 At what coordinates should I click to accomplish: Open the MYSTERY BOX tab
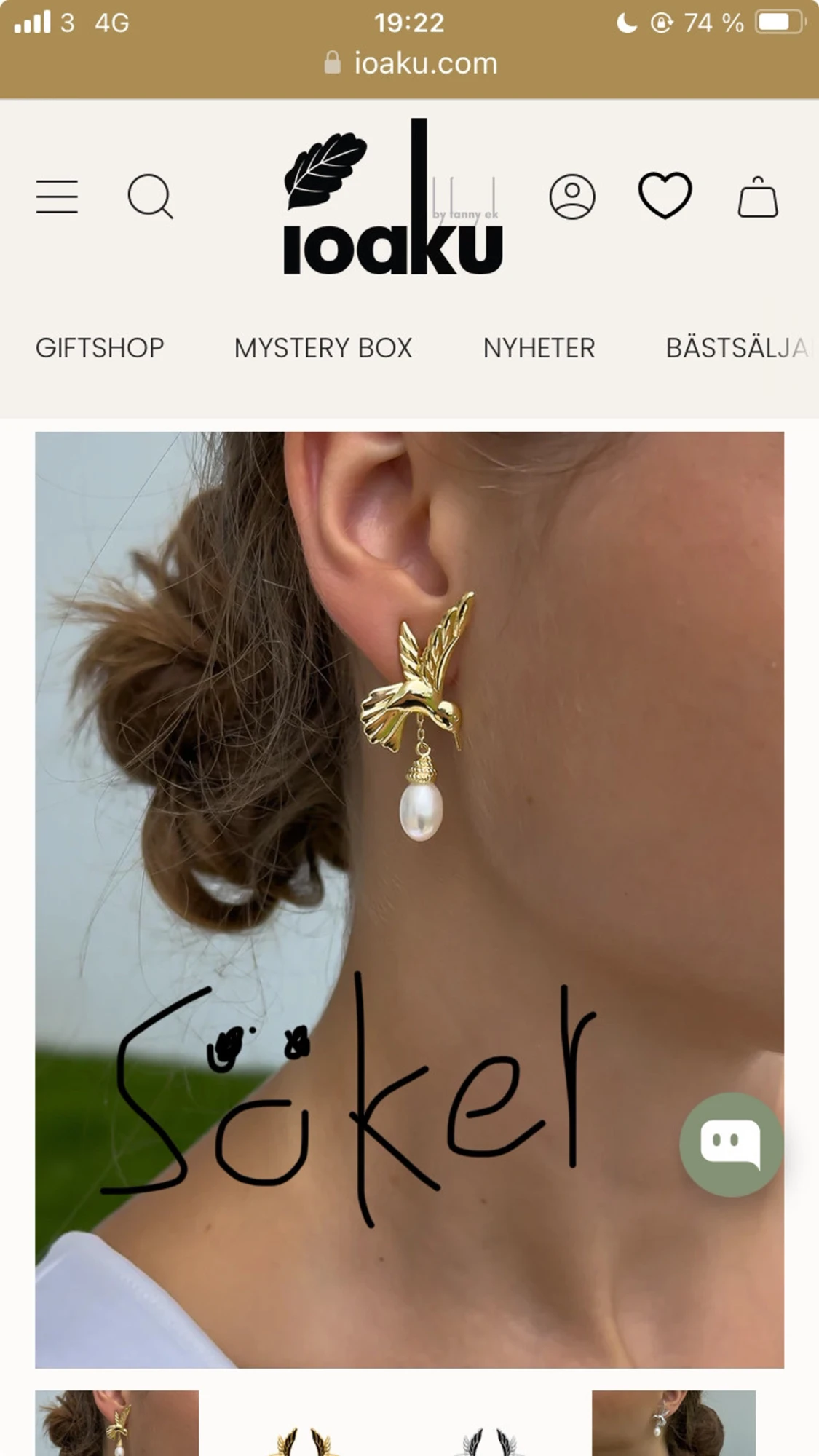323,349
